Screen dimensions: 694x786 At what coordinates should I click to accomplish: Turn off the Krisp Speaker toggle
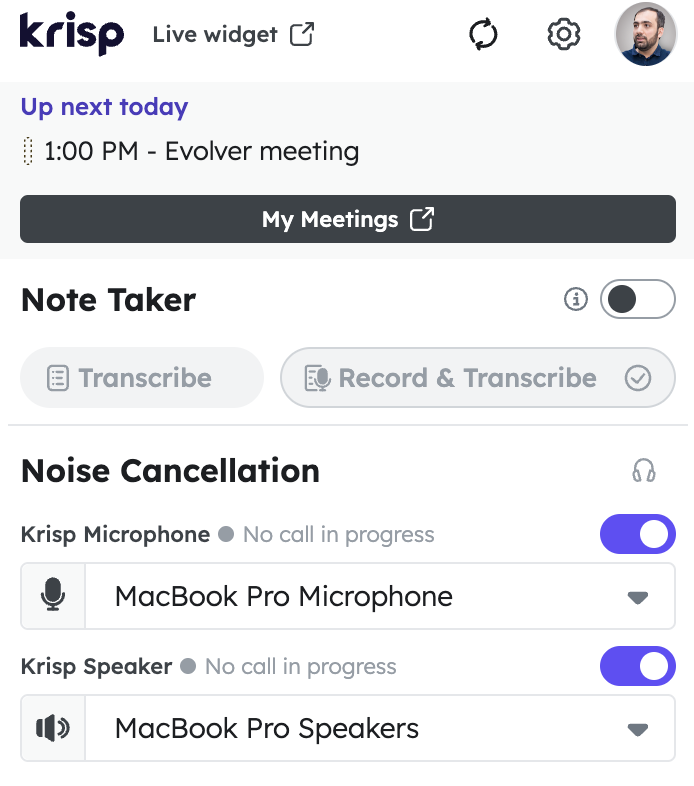pos(637,666)
